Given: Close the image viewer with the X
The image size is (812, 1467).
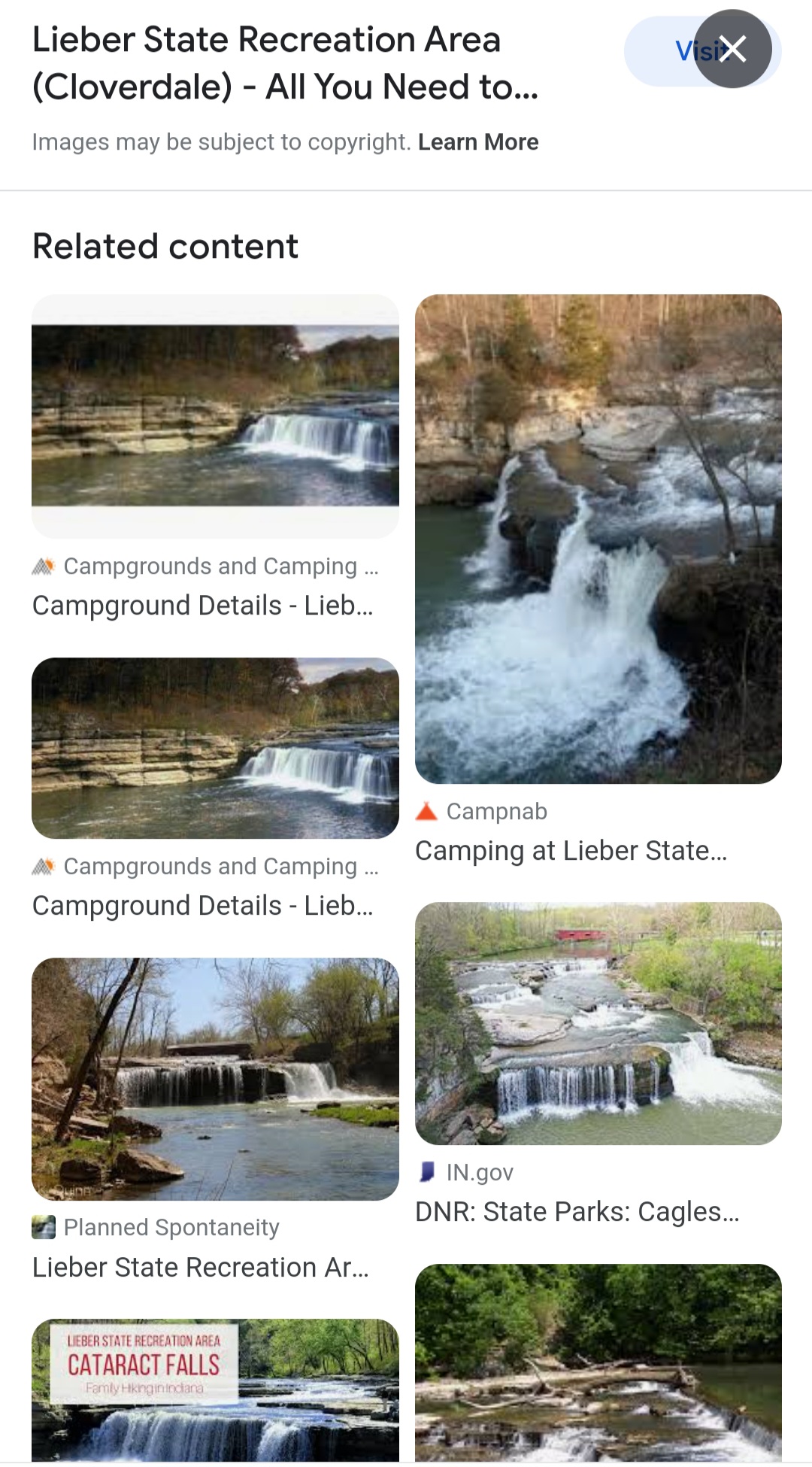Looking at the screenshot, I should [732, 50].
